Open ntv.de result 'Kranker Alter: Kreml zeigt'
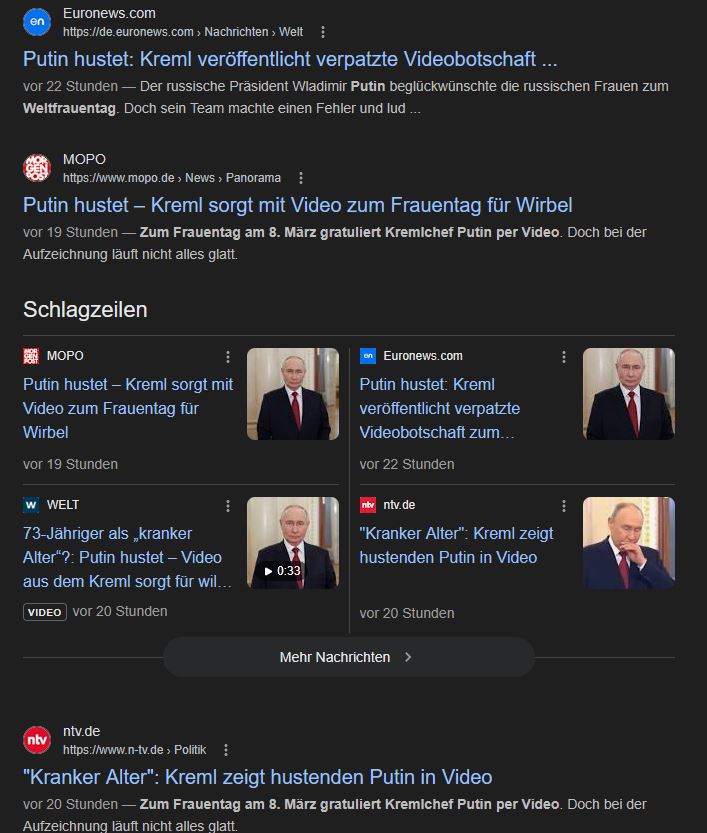 tap(257, 777)
